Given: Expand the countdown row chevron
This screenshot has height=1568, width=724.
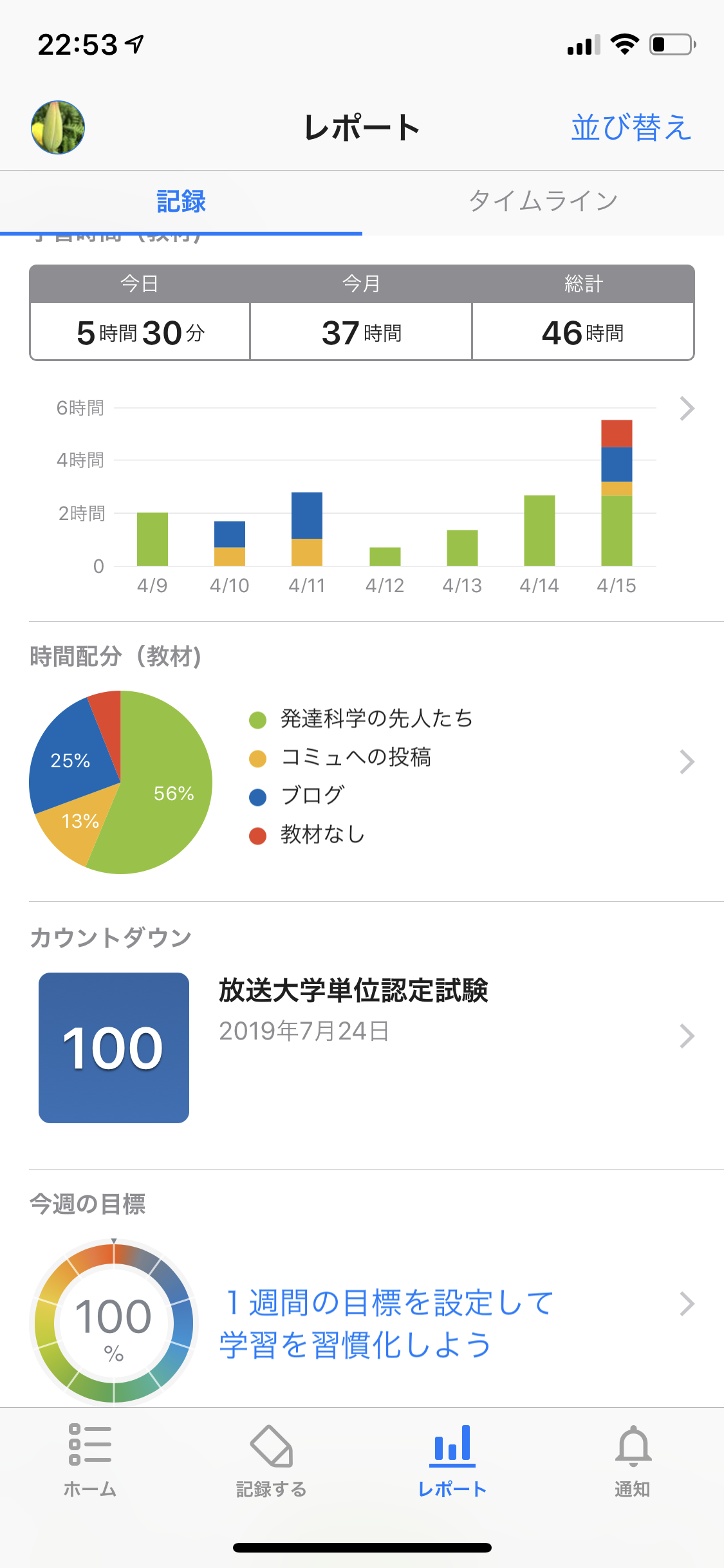Looking at the screenshot, I should tap(687, 1035).
